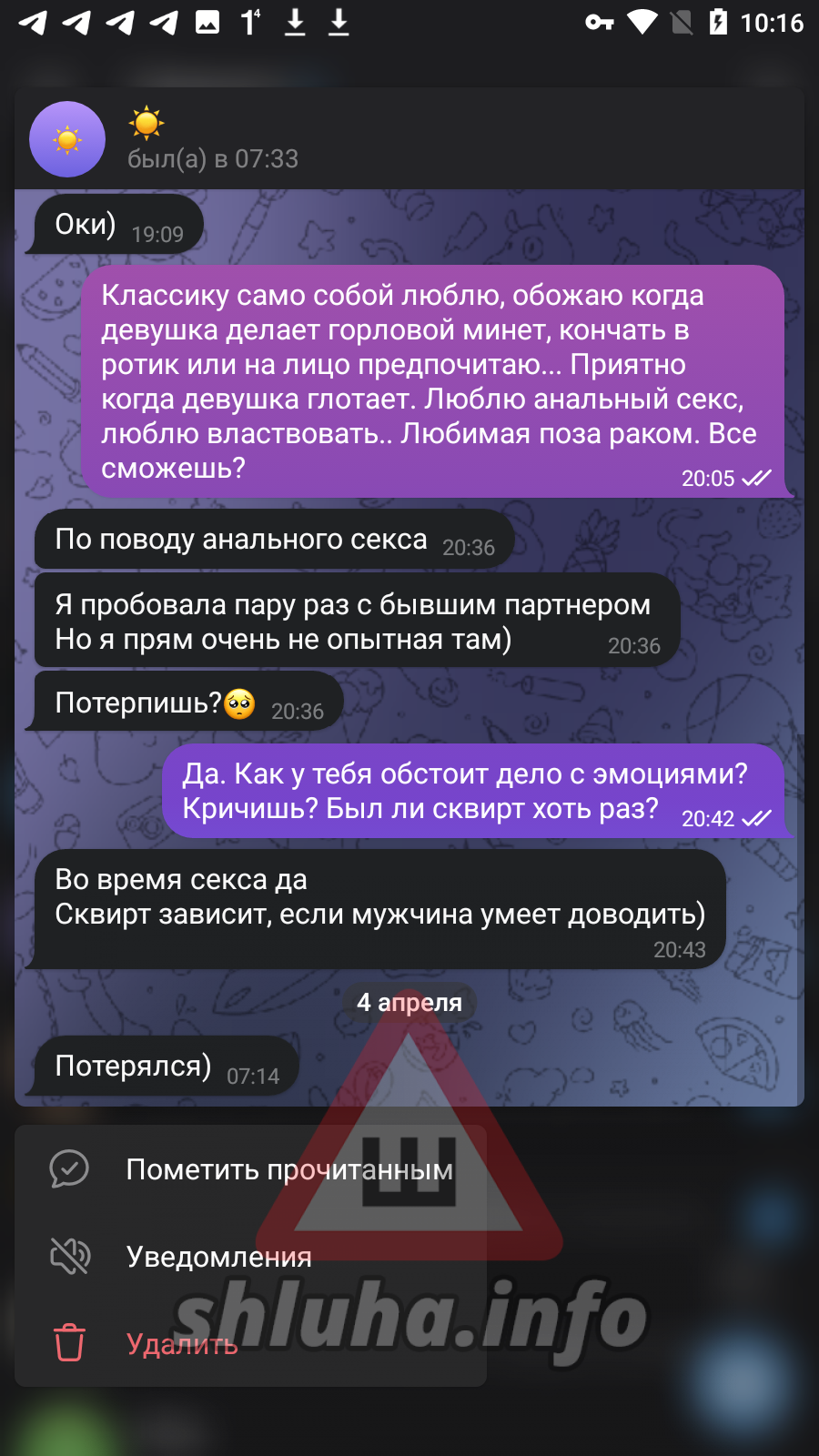Tap the sun avatar in preview header
This screenshot has width=819, height=1456.
67,139
